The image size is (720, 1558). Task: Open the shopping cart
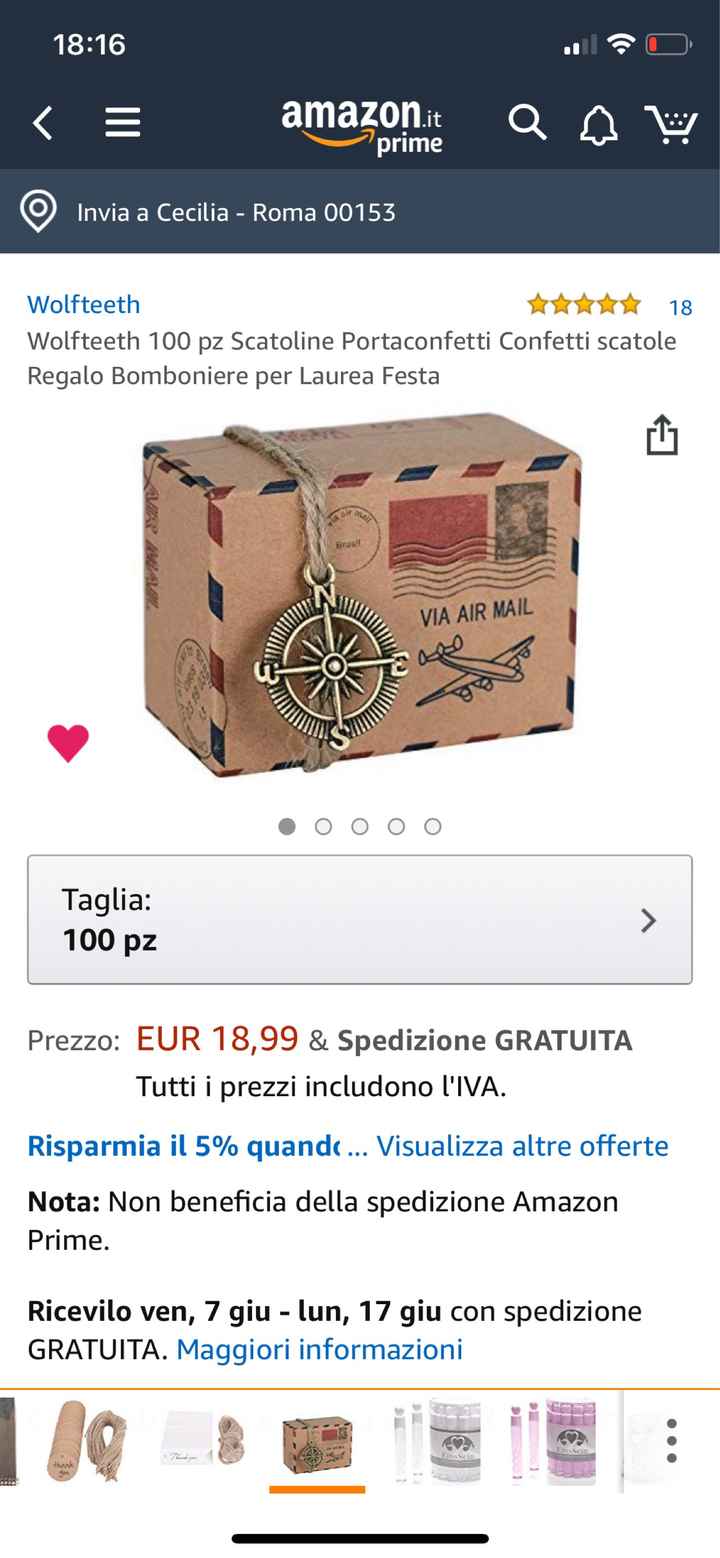coord(672,122)
